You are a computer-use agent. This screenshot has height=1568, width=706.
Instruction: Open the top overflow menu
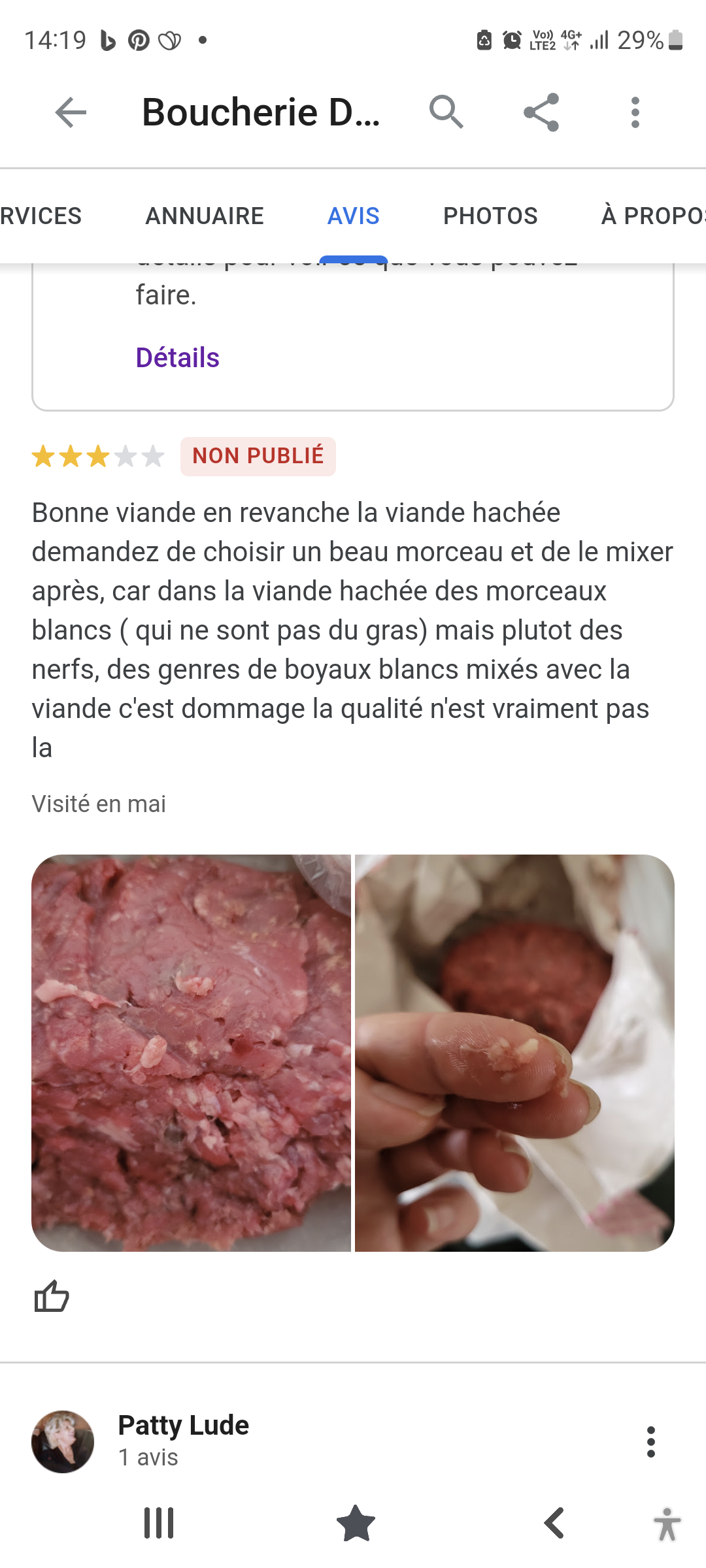(x=635, y=112)
